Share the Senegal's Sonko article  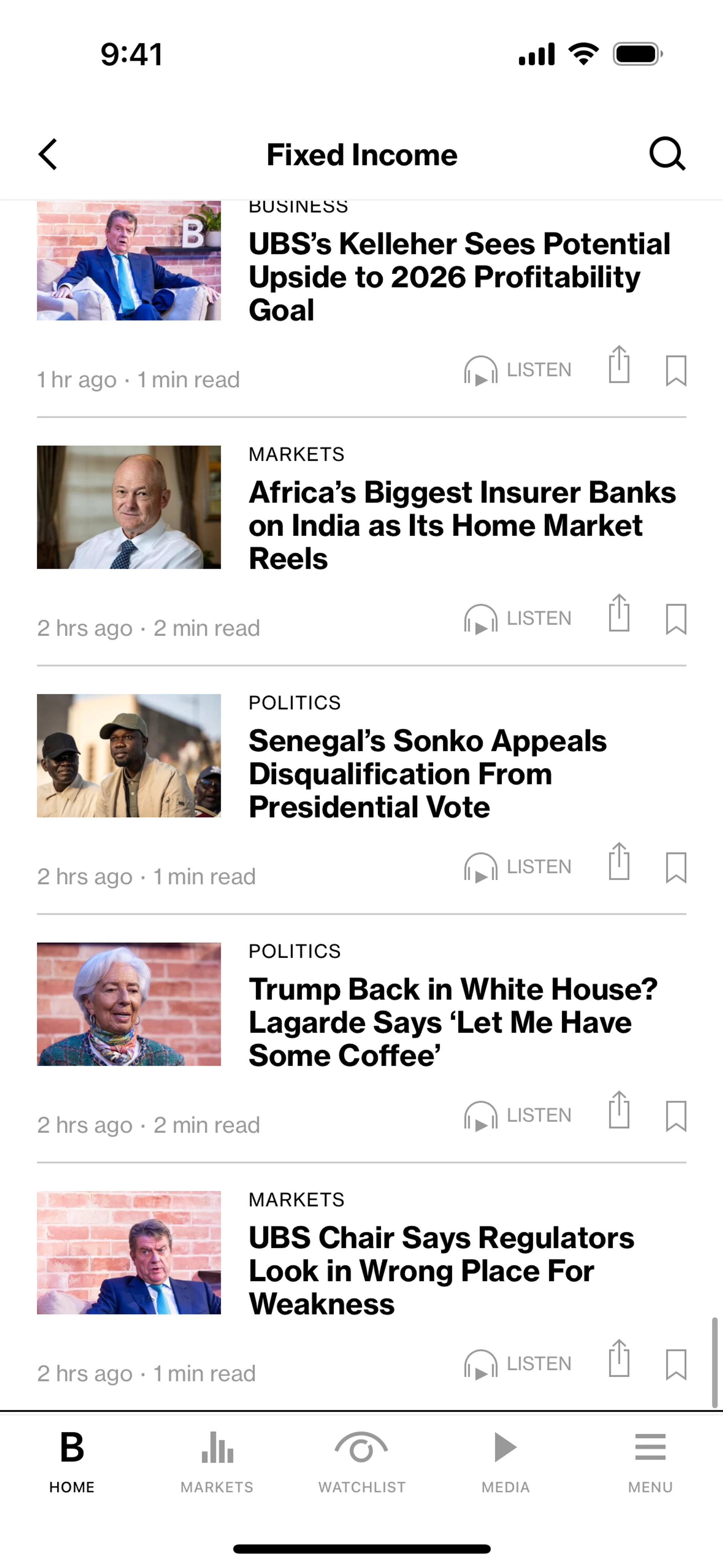coord(619,862)
